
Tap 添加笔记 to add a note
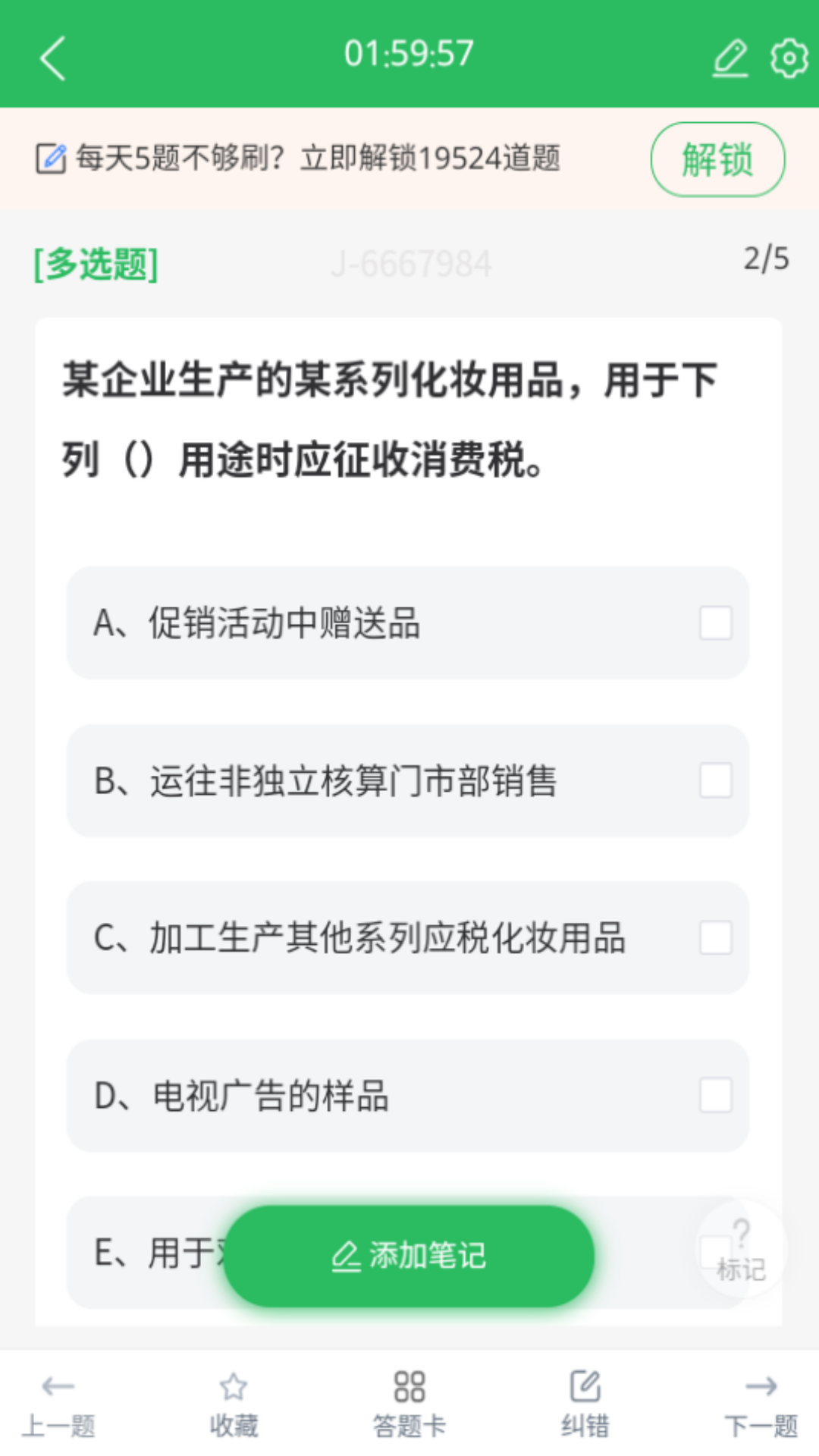click(x=409, y=1255)
